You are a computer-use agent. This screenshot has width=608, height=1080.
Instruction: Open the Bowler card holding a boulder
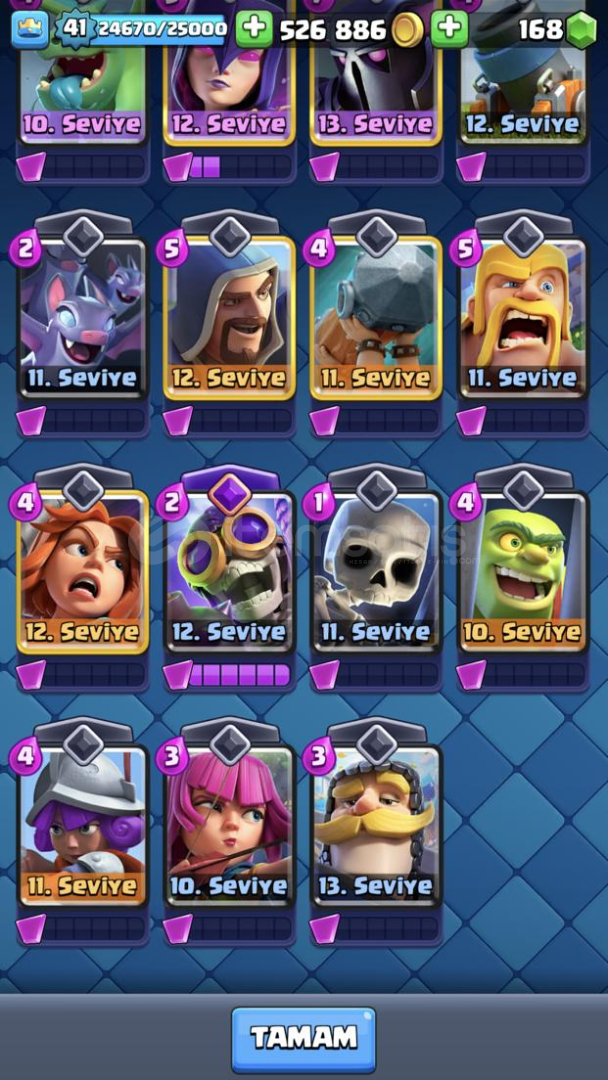[376, 318]
